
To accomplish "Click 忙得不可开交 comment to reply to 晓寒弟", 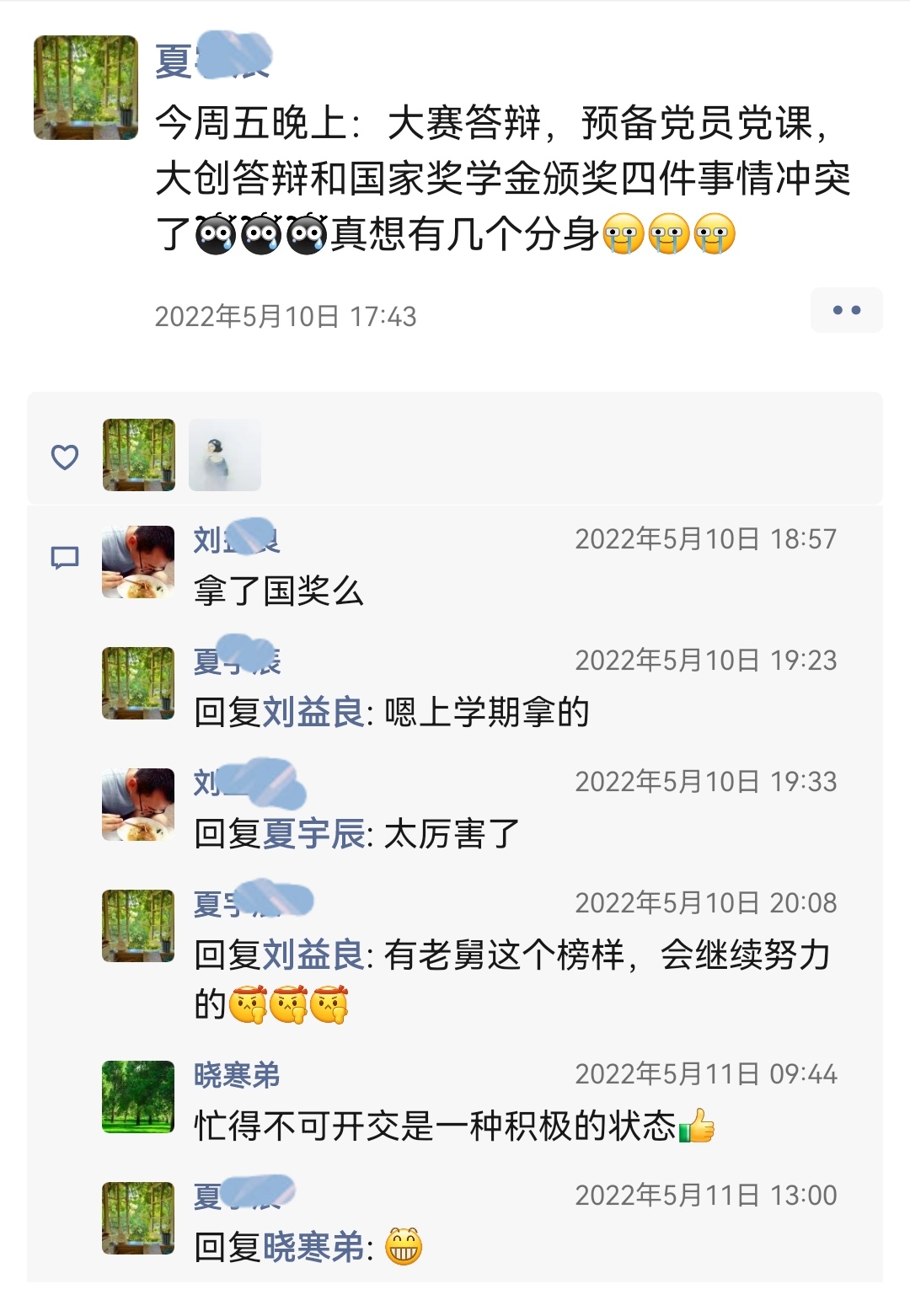I will [x=421, y=1123].
